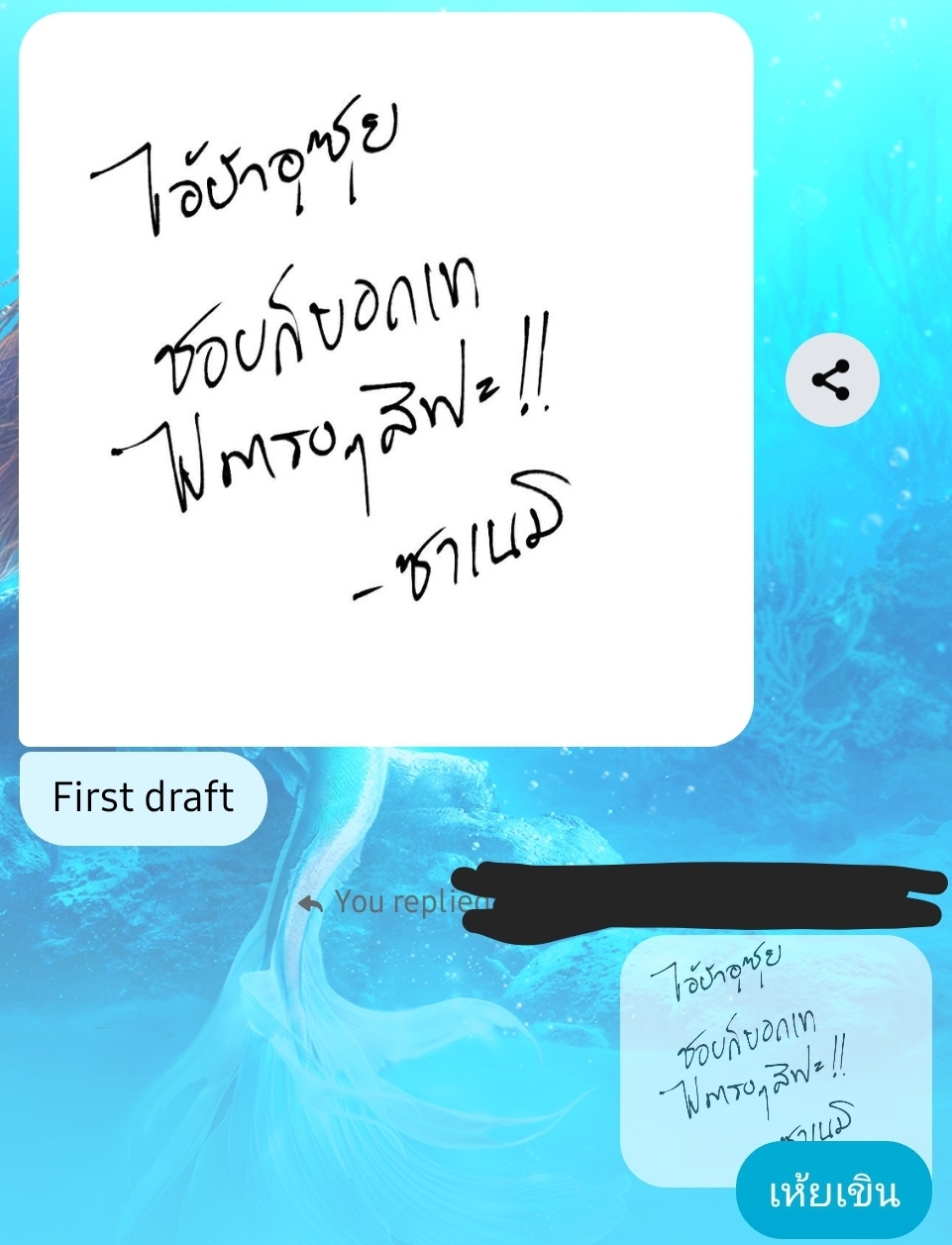This screenshot has width=952, height=1245.
Task: Open the large handwritten note image
Action: coord(385,378)
